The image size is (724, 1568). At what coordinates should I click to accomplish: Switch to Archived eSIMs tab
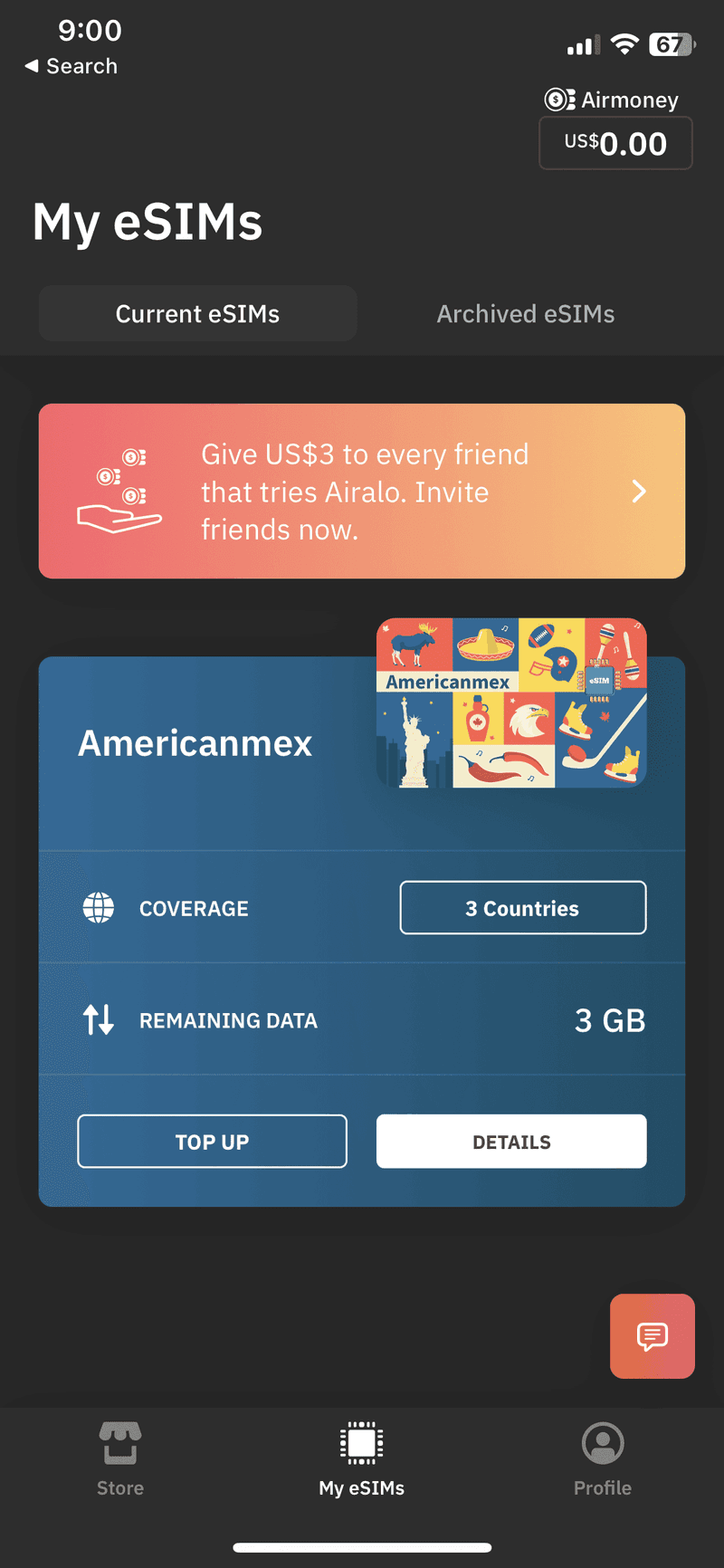click(x=525, y=314)
